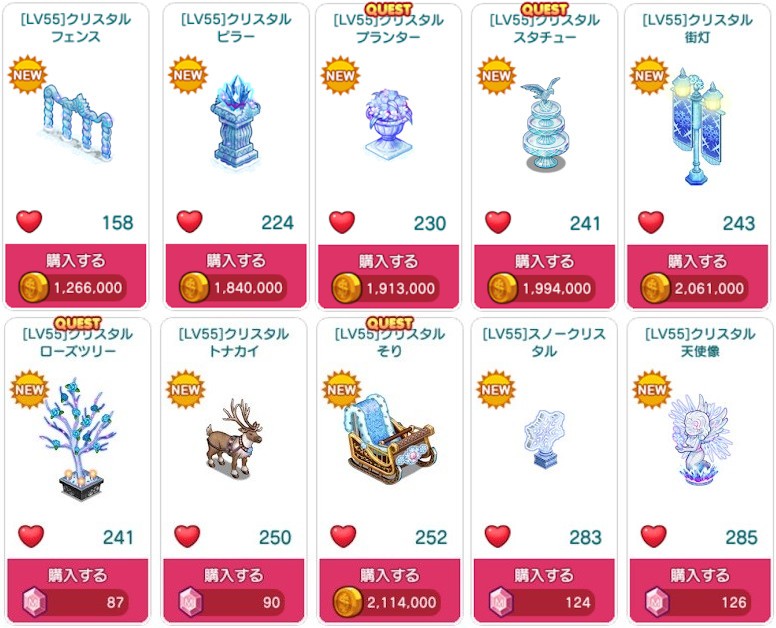This screenshot has width=776, height=628.
Task: Purchase クリスタル天使像 for 126 gems
Action: click(699, 591)
